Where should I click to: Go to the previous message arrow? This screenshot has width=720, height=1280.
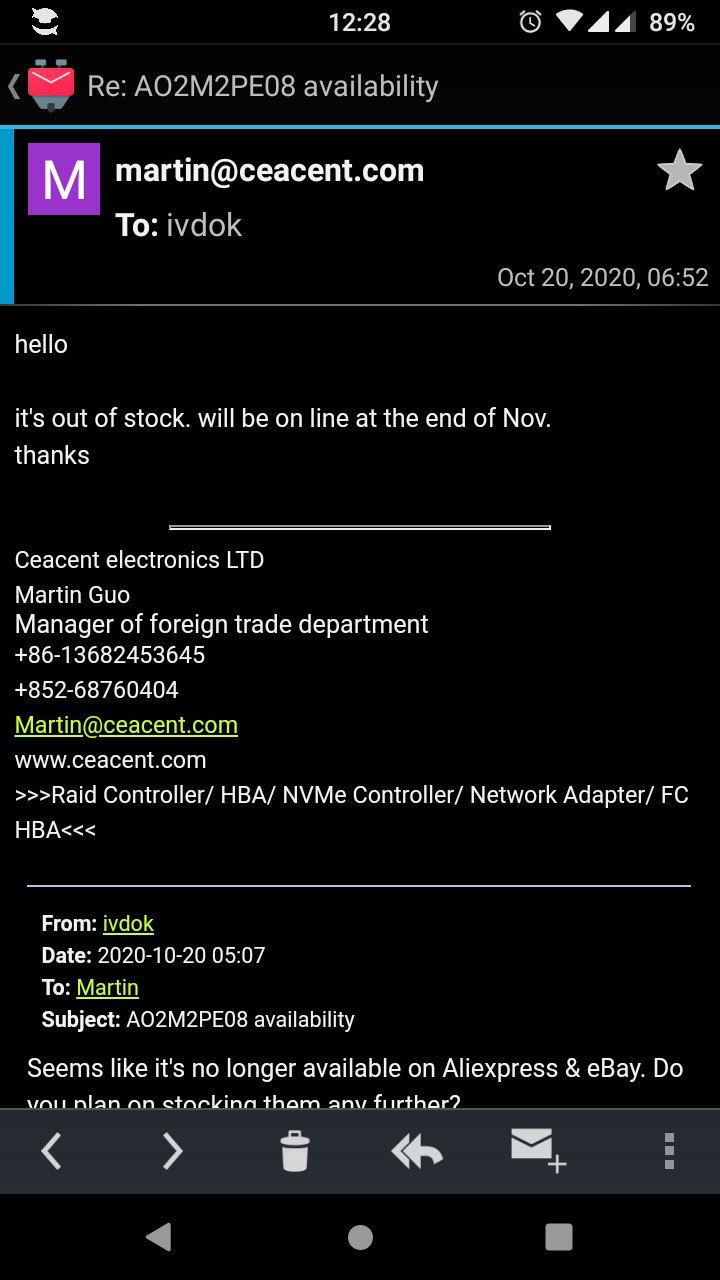click(x=51, y=1152)
